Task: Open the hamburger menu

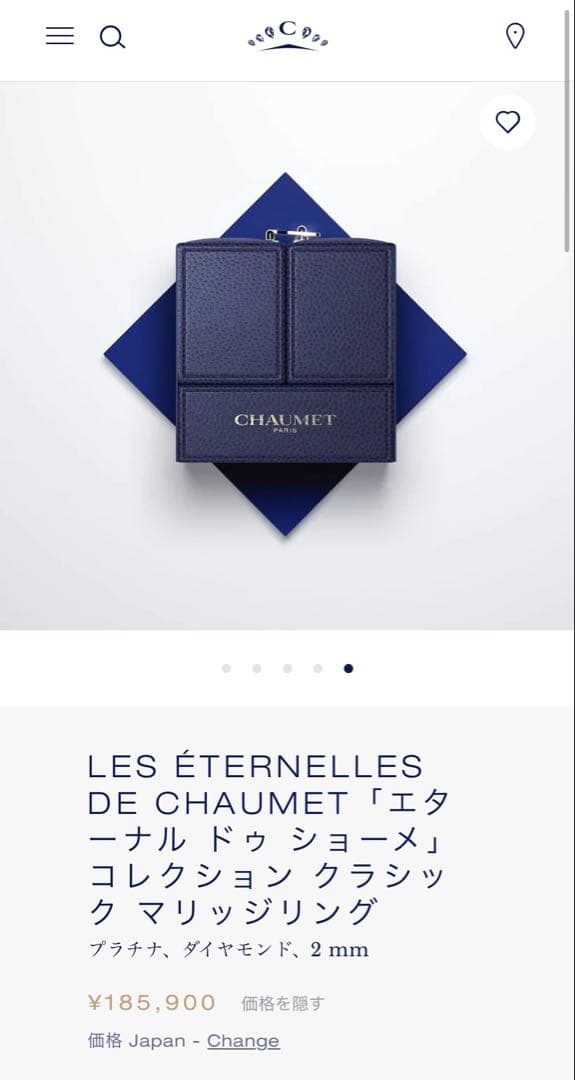Action: pyautogui.click(x=60, y=36)
